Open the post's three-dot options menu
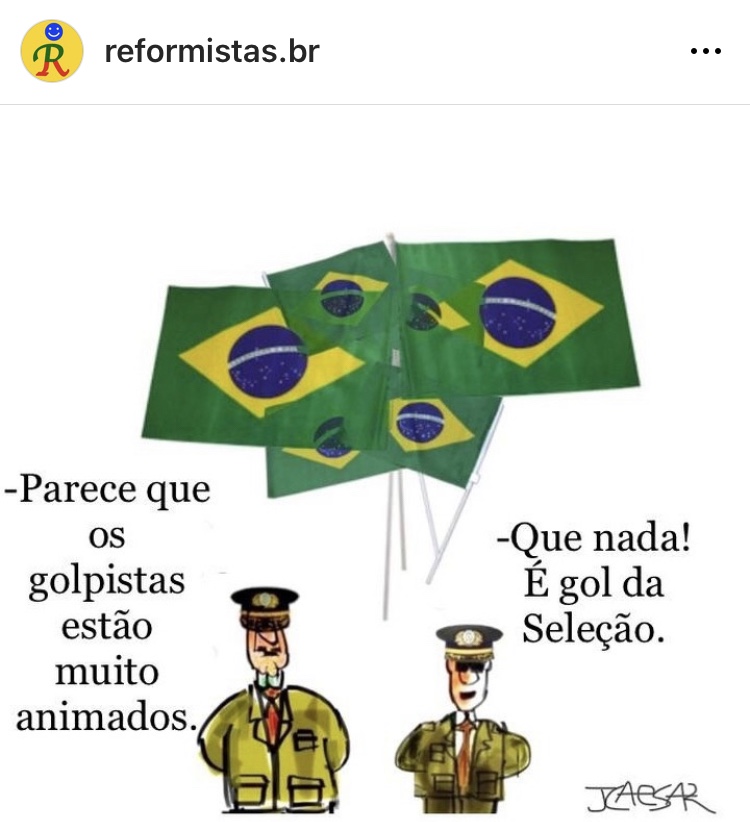This screenshot has width=750, height=822. coord(706,52)
